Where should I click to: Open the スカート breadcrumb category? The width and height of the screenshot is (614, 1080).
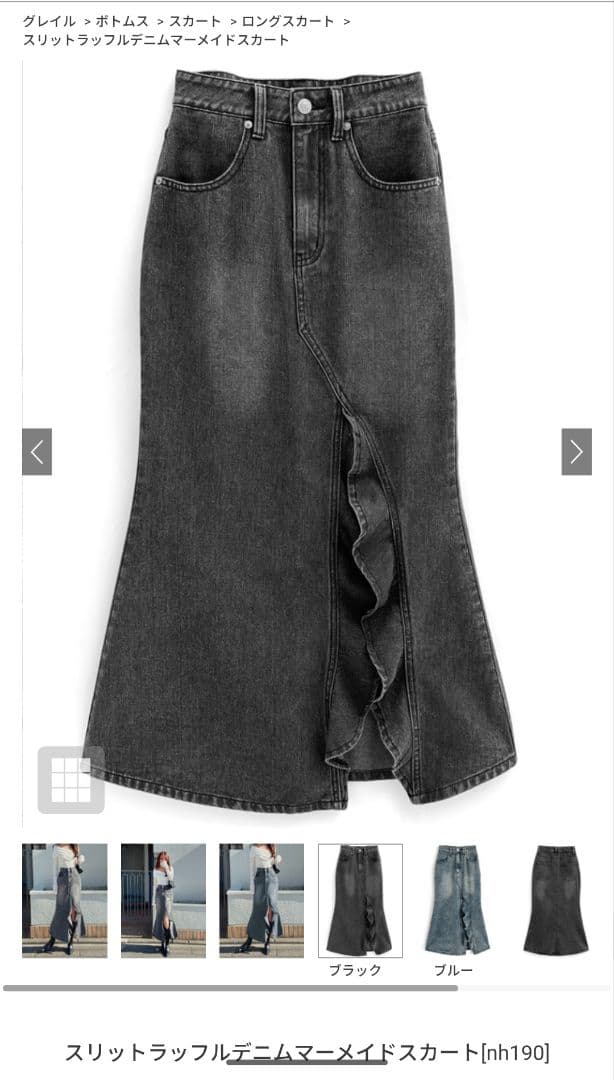[195, 21]
